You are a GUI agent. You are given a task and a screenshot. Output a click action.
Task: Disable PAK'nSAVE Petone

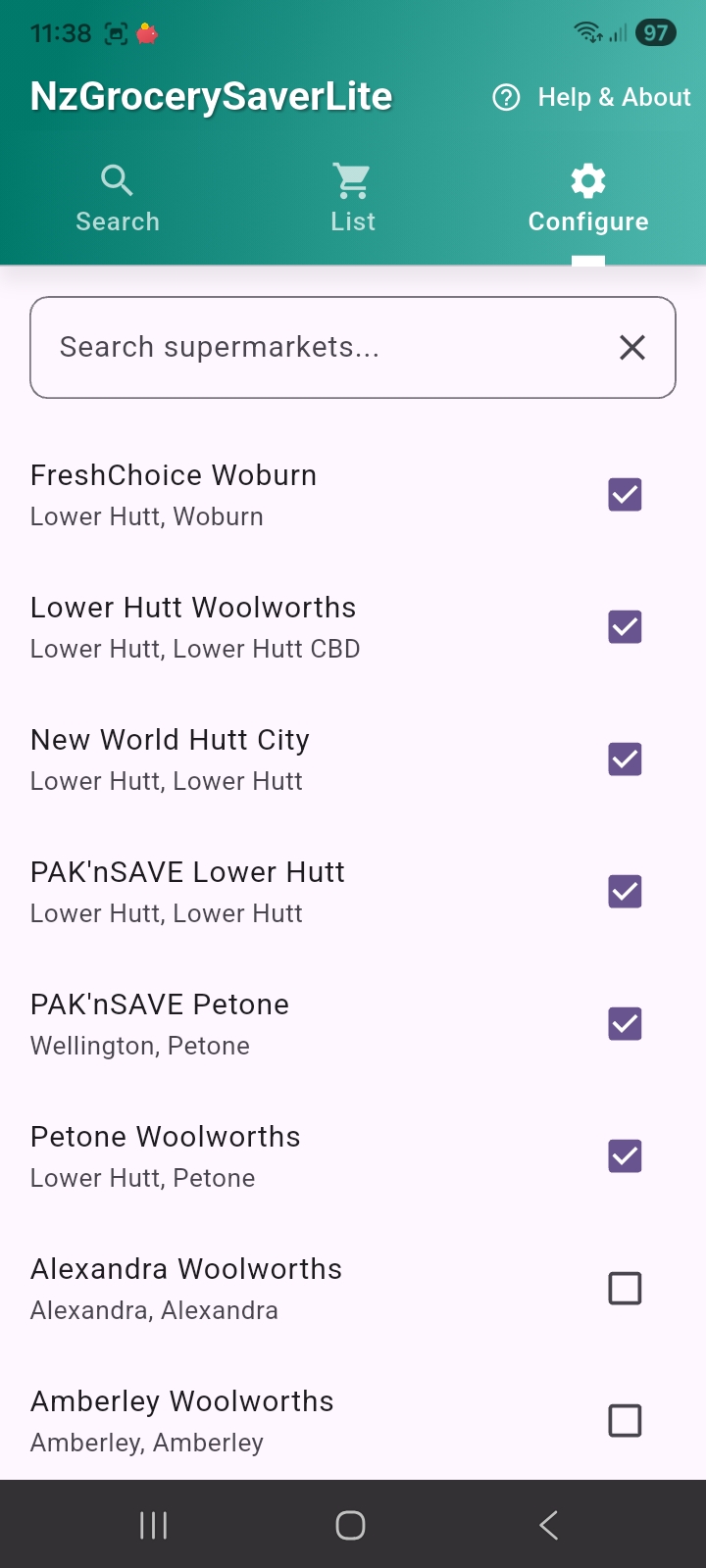click(x=625, y=1023)
